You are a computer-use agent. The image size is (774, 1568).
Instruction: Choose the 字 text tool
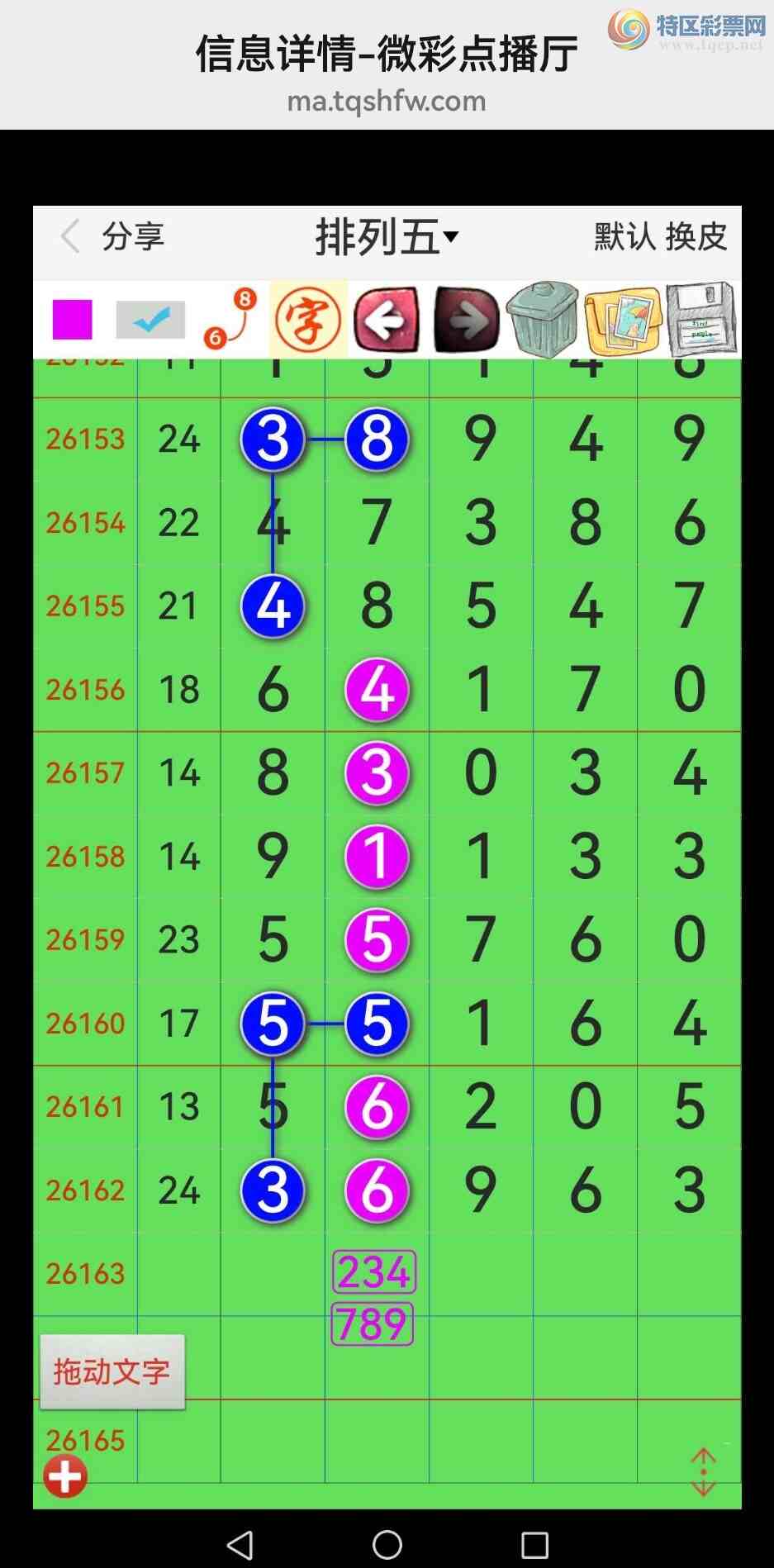point(308,320)
